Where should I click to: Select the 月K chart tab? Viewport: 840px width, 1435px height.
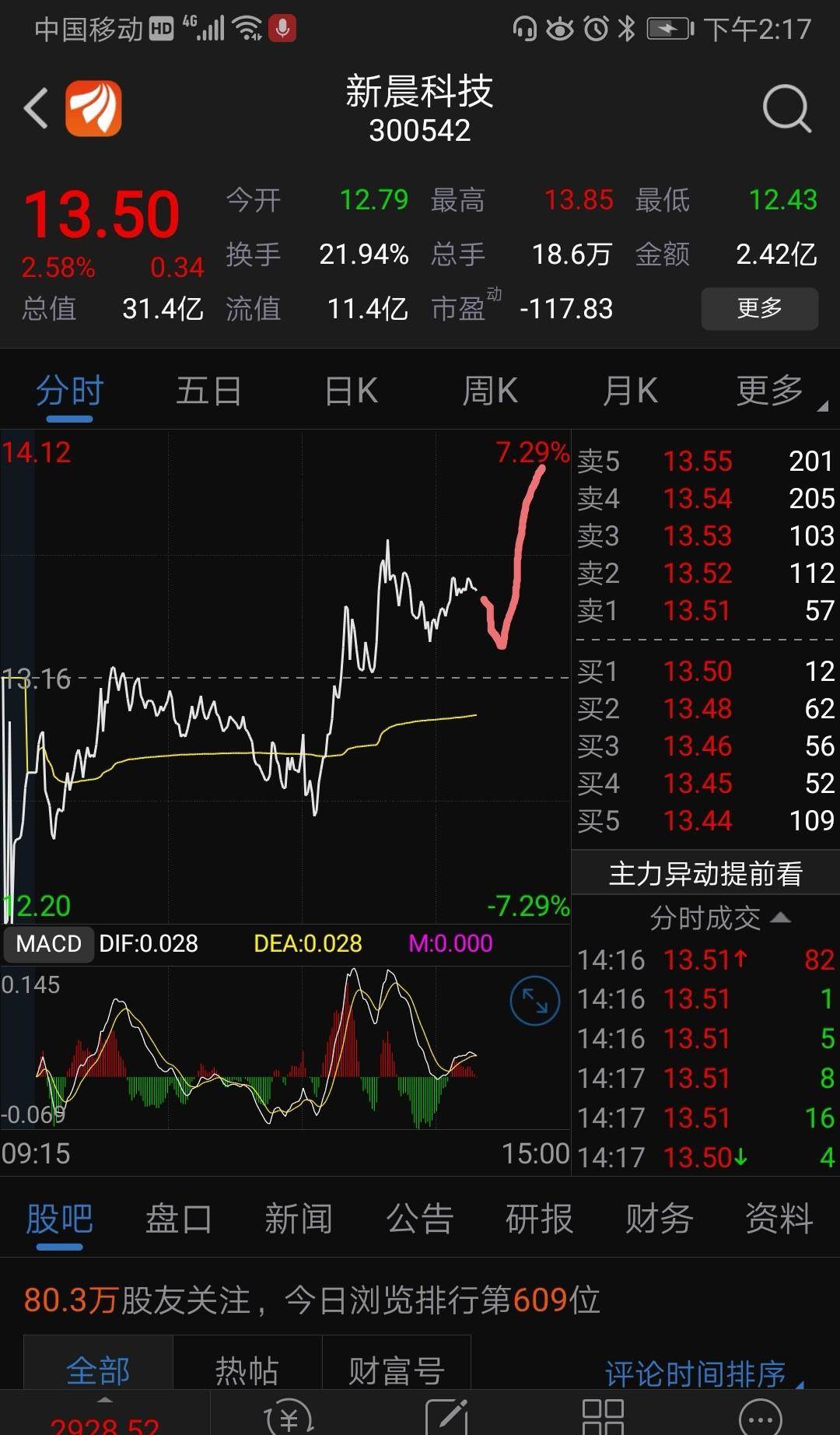pos(630,391)
